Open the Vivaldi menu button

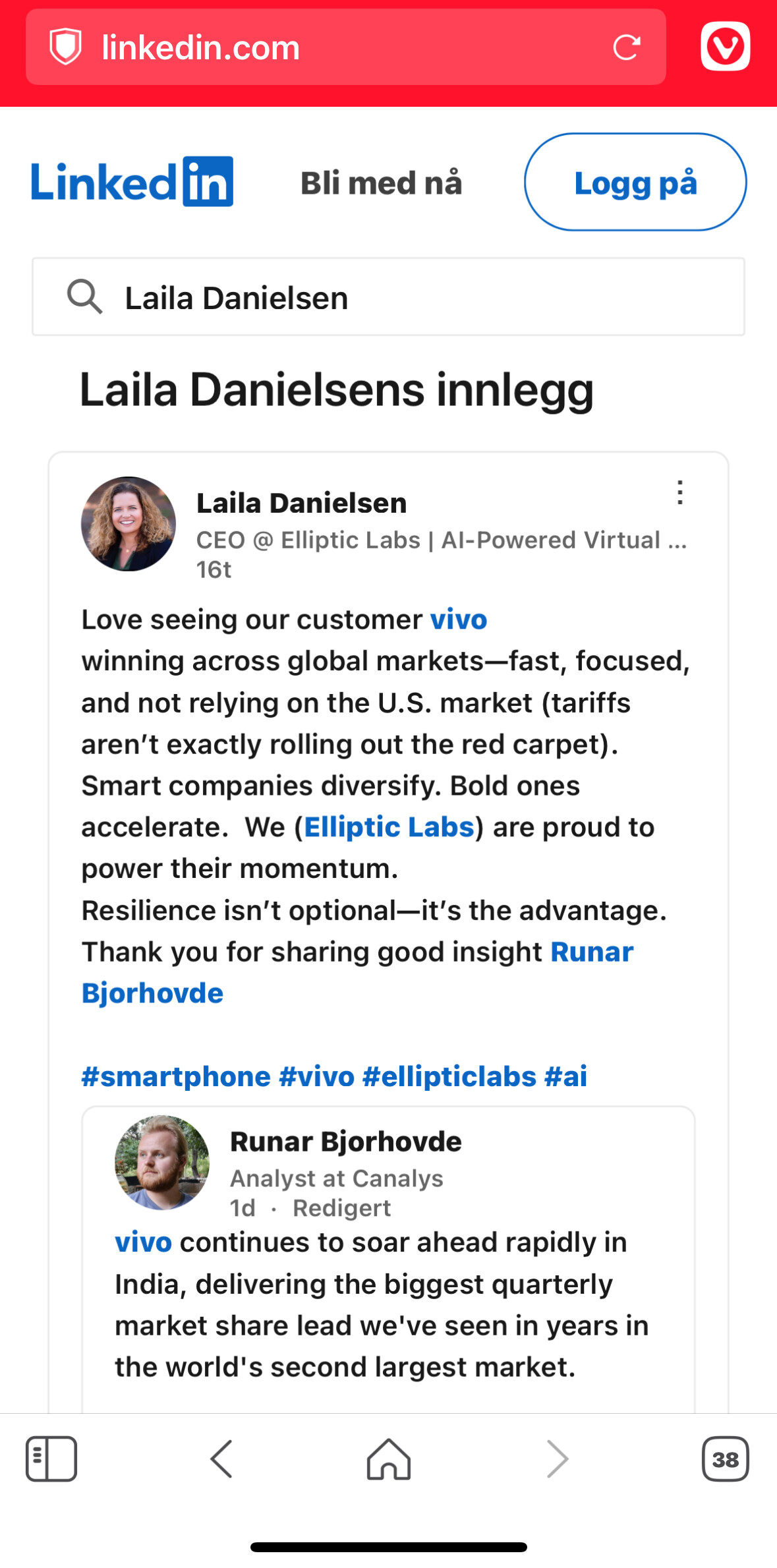(725, 46)
